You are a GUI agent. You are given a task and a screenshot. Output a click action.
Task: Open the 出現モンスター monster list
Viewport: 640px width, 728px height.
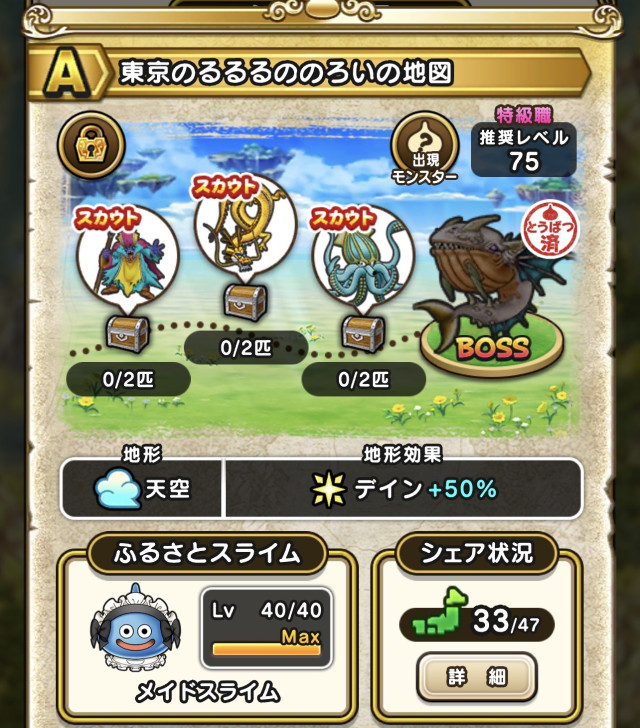tap(424, 148)
